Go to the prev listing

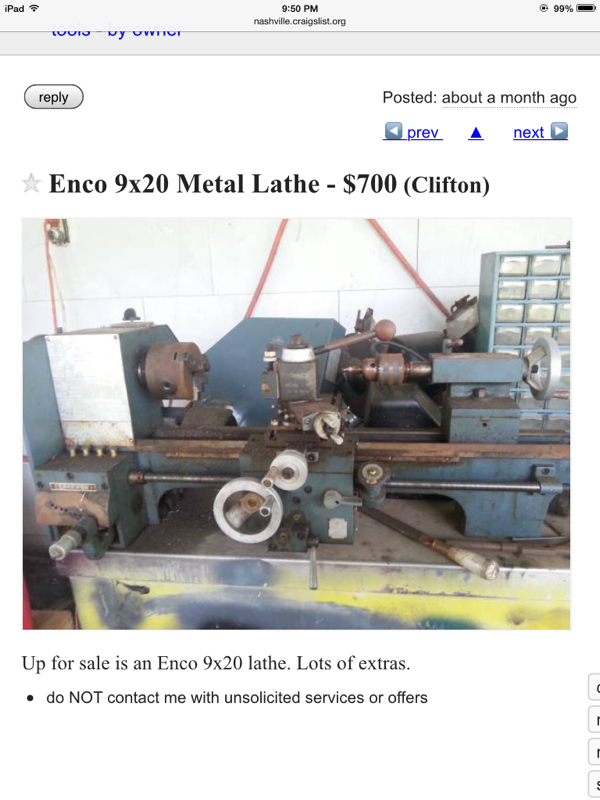412,132
